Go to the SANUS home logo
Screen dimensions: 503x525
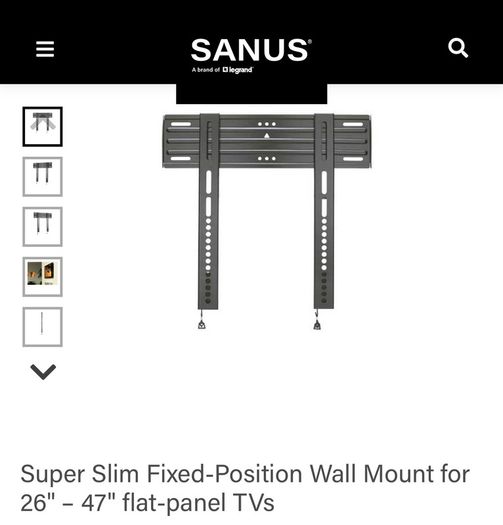tap(251, 55)
